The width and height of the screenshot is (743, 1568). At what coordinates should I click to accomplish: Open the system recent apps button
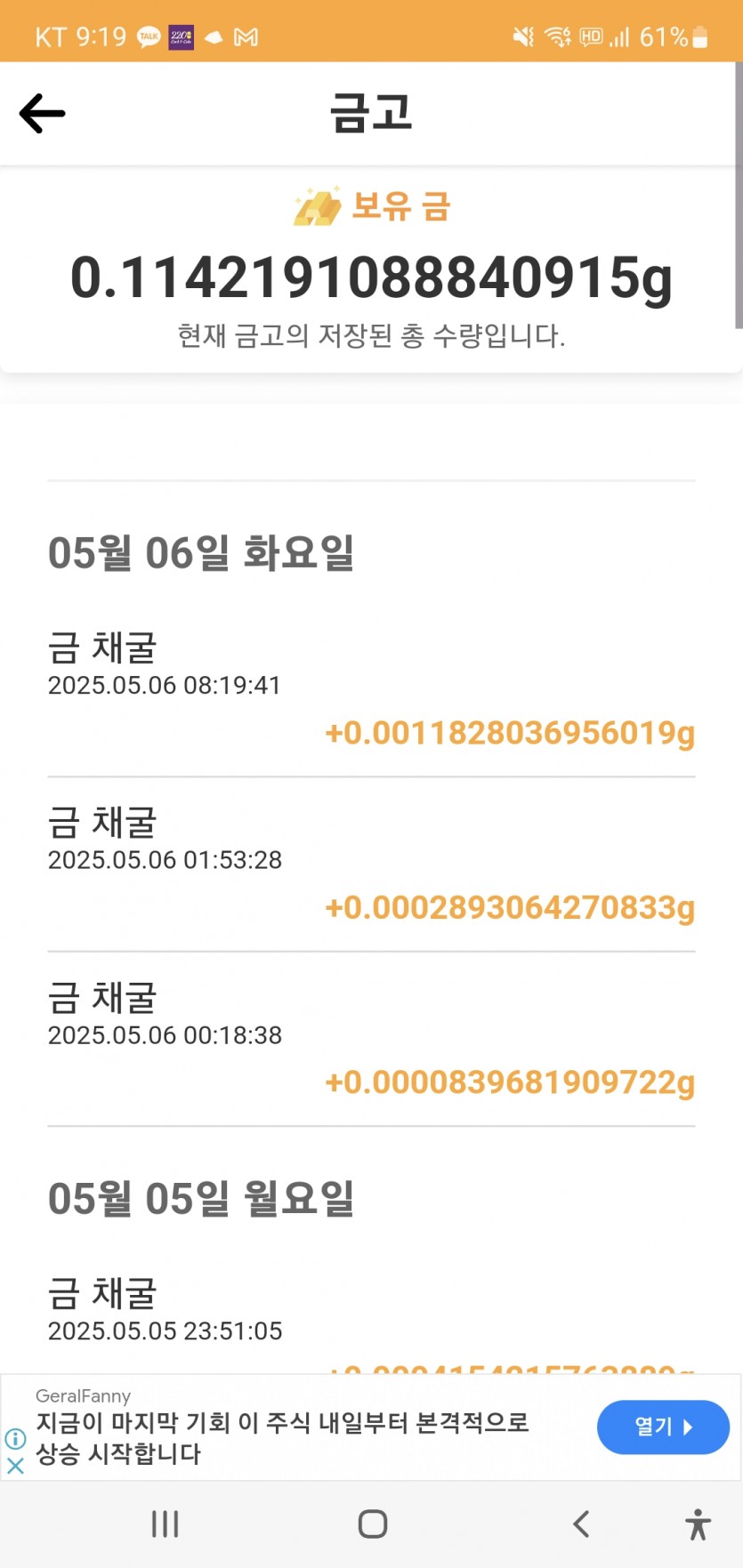[x=165, y=1524]
